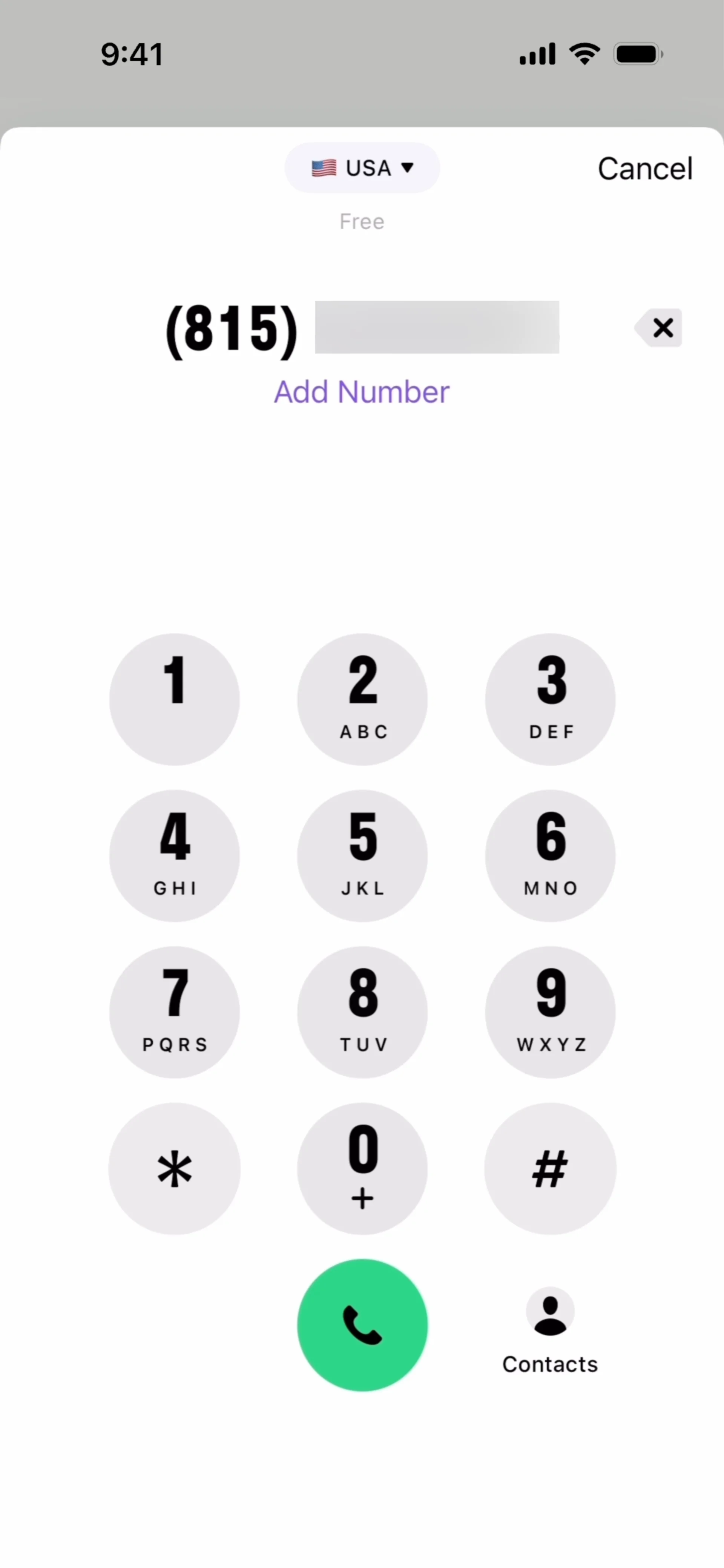
Task: Tap the 3 DEF key
Action: [551, 699]
